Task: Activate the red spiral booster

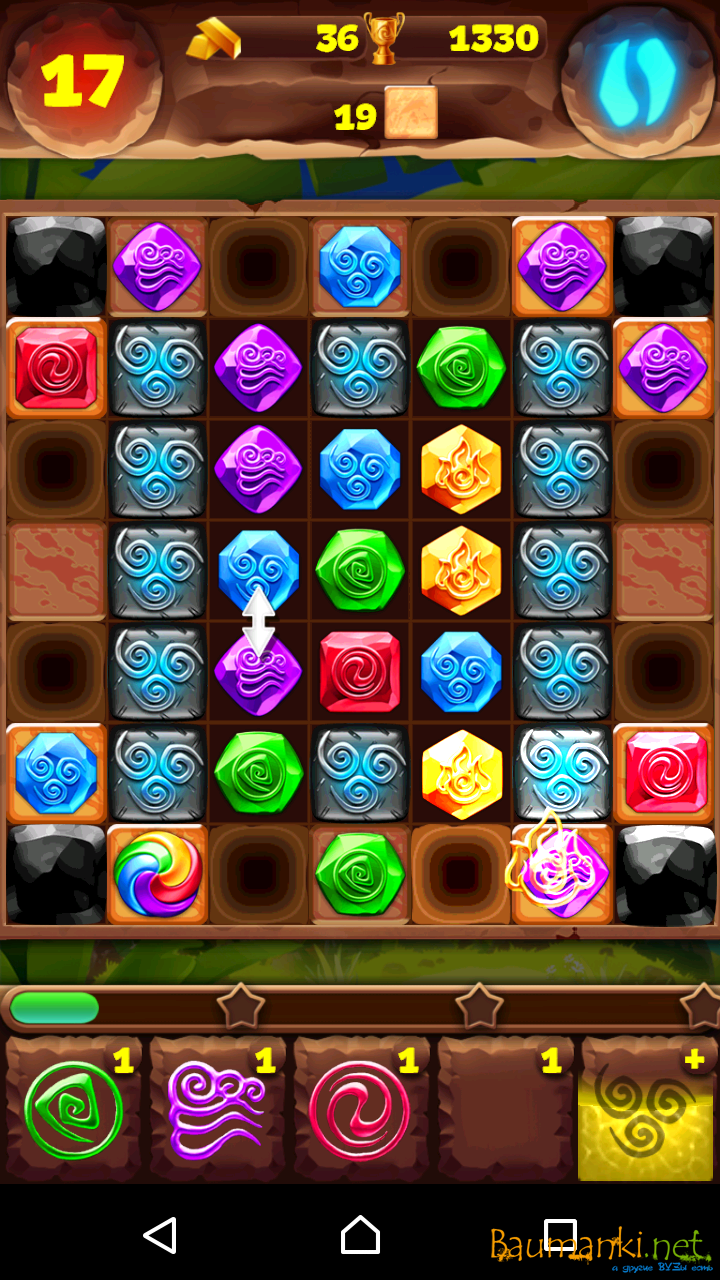Action: pyautogui.click(x=359, y=1110)
